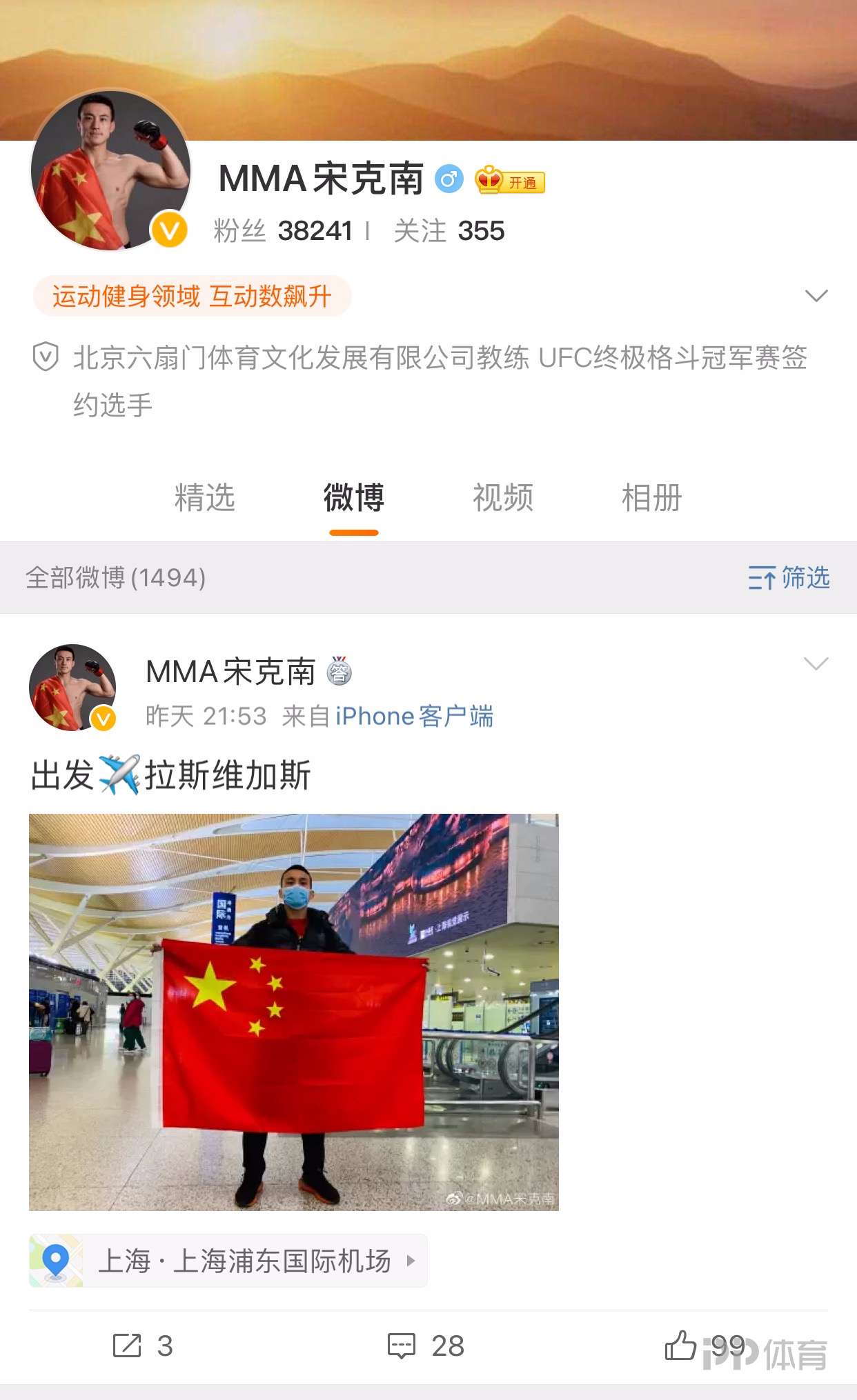857x1400 pixels.
Task: Tap the 运动健身领域 互动数飙升 badge
Action: pyautogui.click(x=193, y=296)
